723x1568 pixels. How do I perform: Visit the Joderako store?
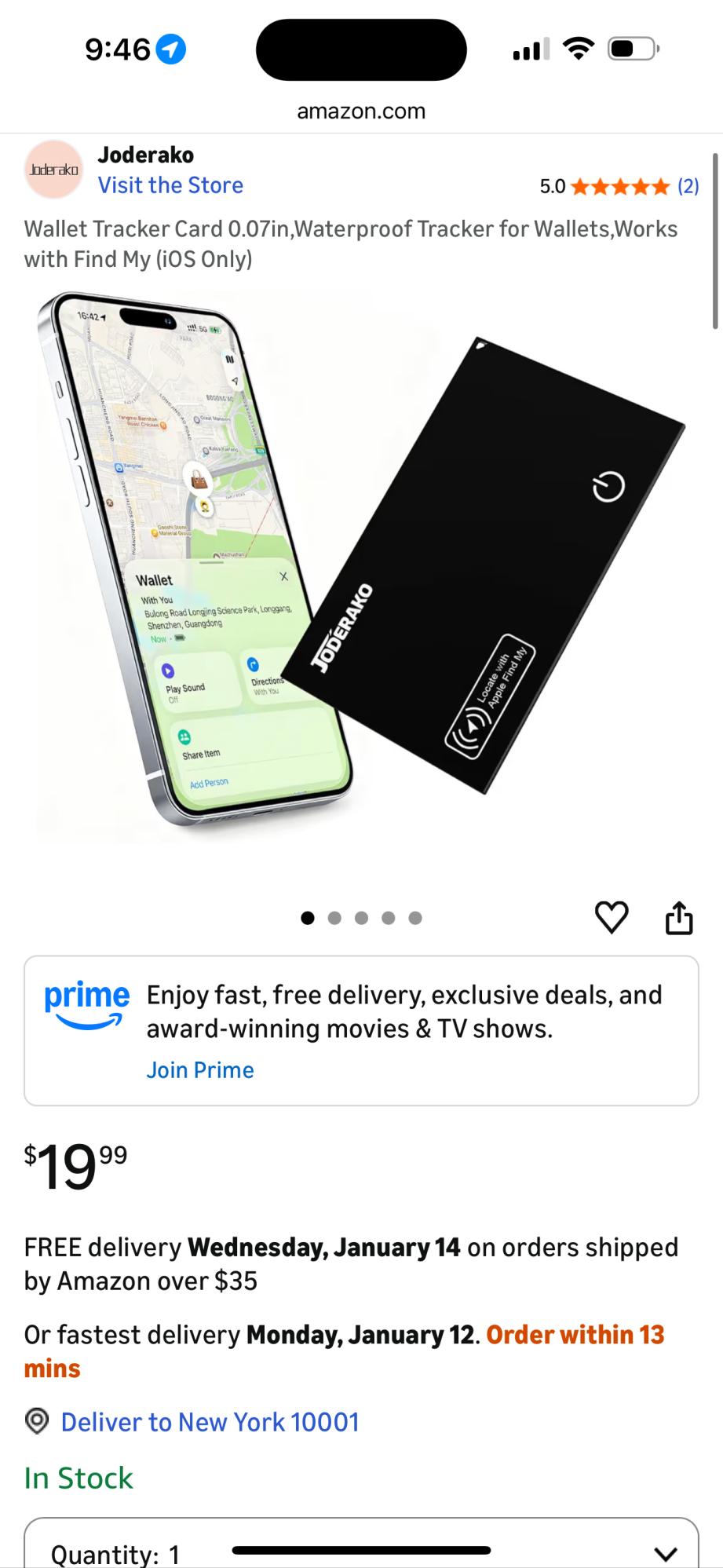tap(170, 185)
